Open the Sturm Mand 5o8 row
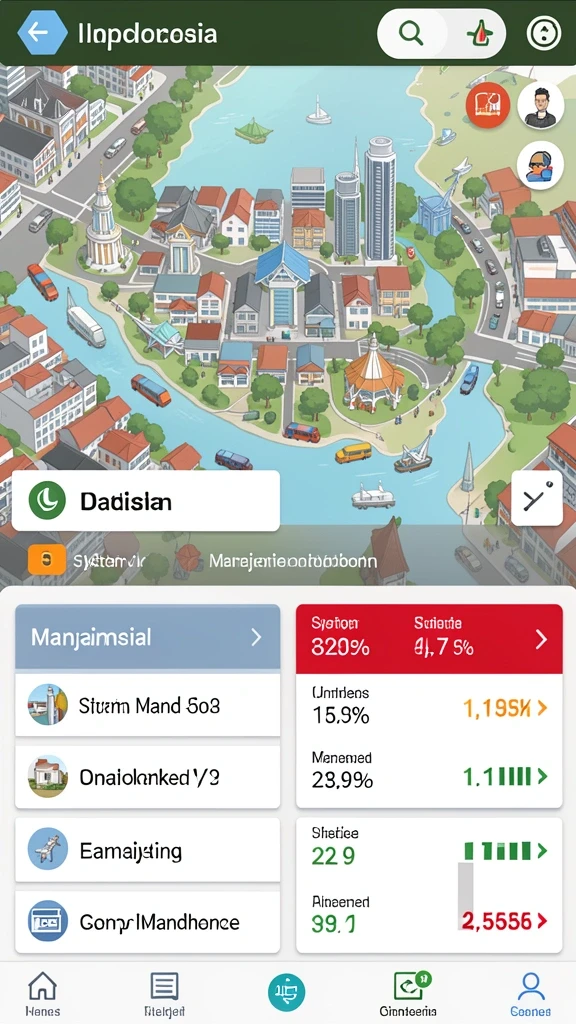Screen dimensions: 576x1024 coord(148,705)
